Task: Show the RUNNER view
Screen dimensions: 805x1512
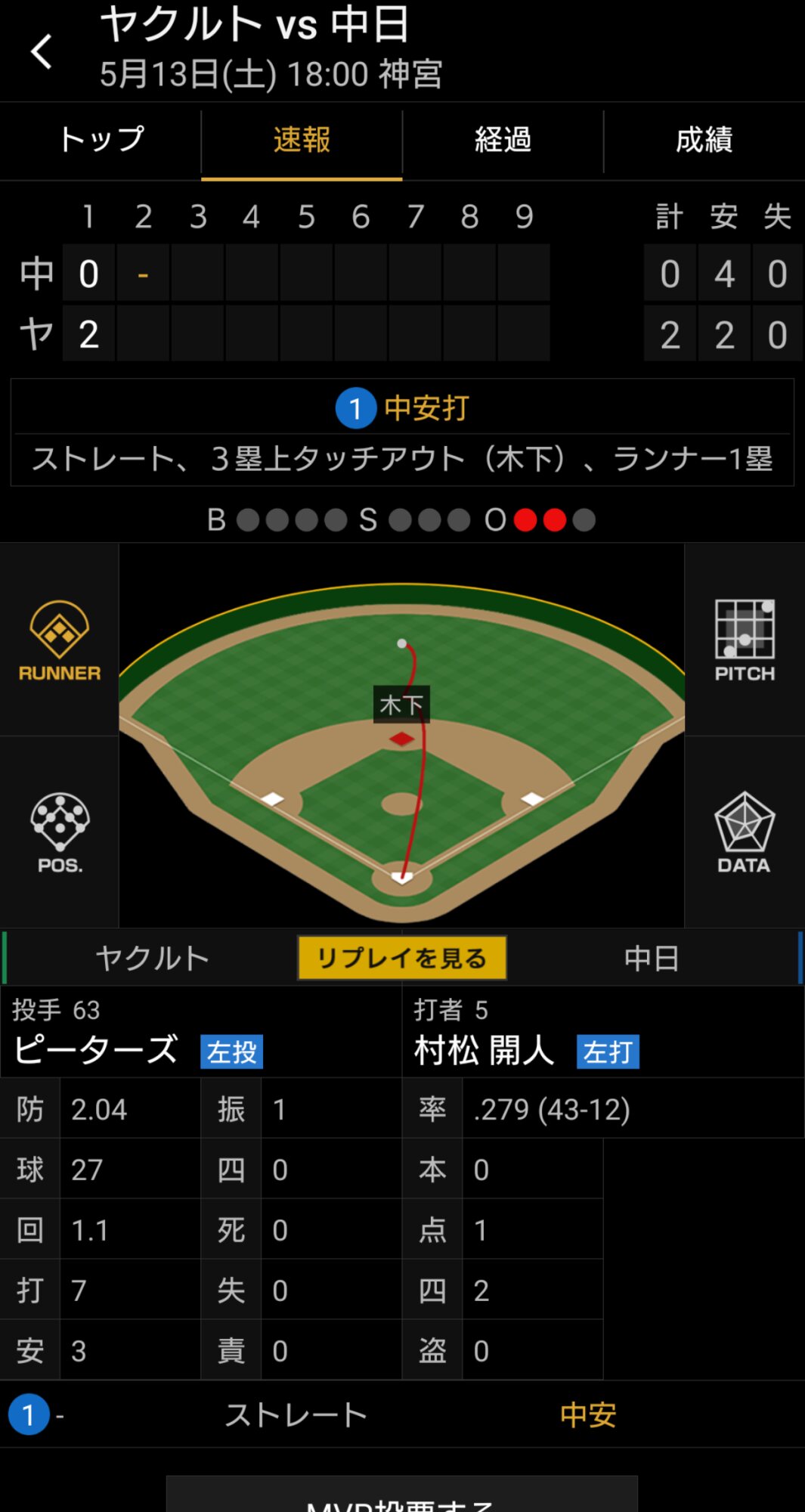Action: pyautogui.click(x=59, y=640)
